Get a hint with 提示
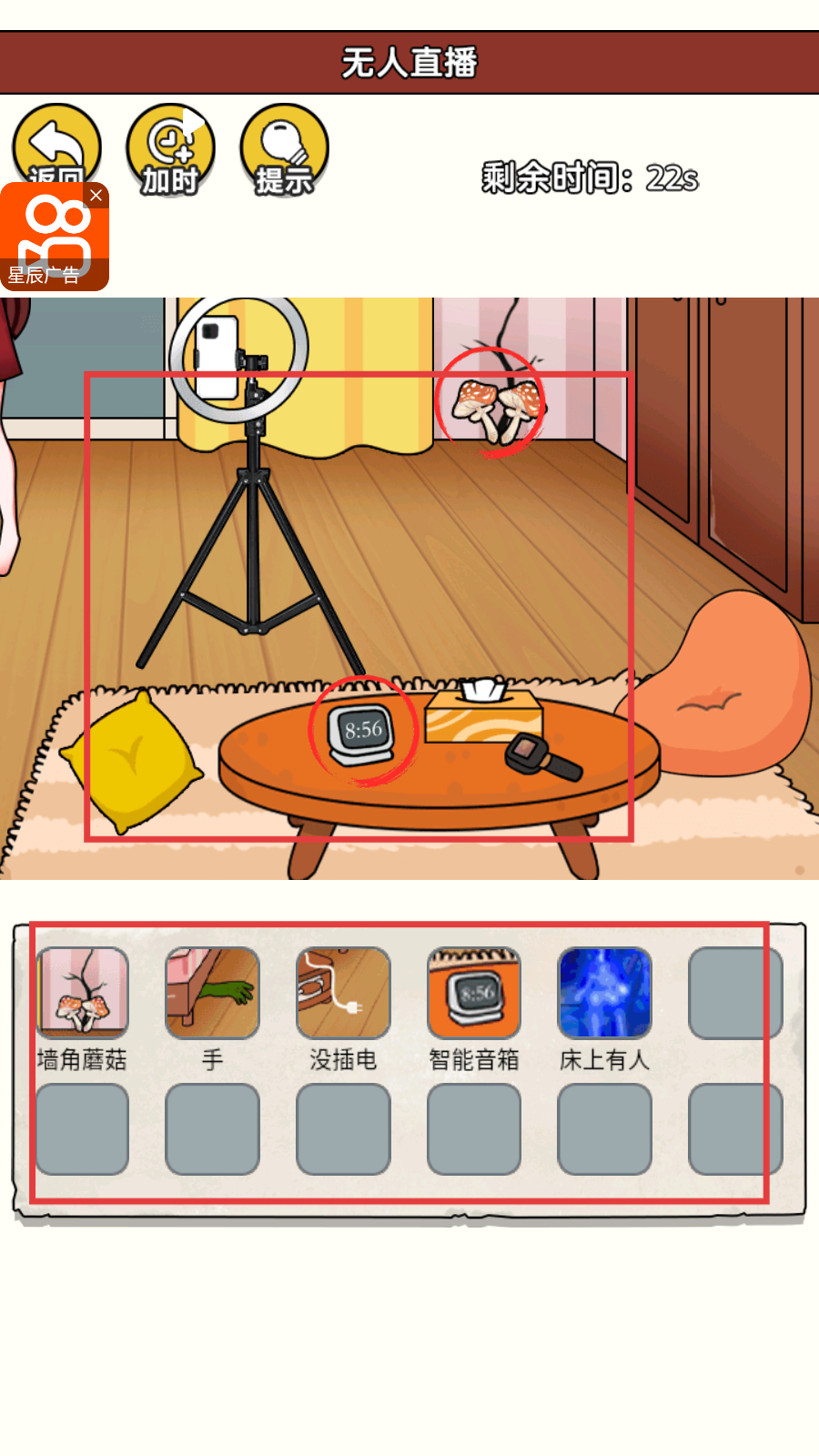819x1456 pixels. [284, 150]
